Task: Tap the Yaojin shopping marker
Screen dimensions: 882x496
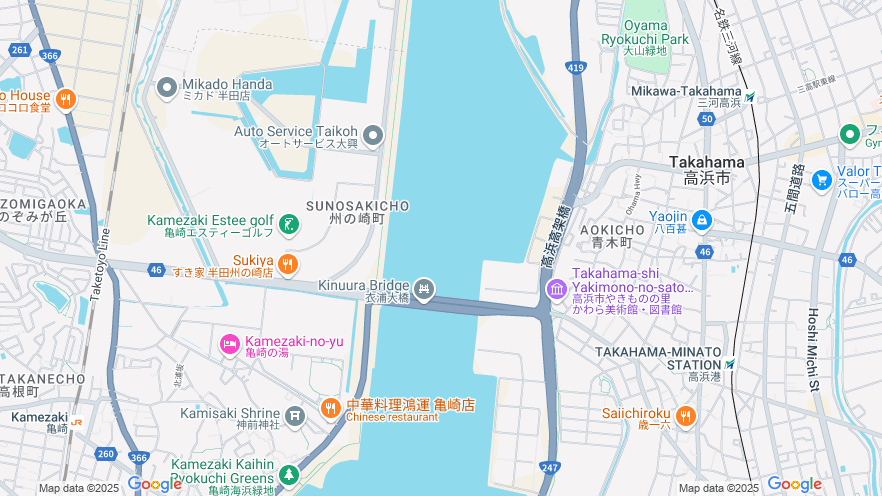Action: coord(702,220)
